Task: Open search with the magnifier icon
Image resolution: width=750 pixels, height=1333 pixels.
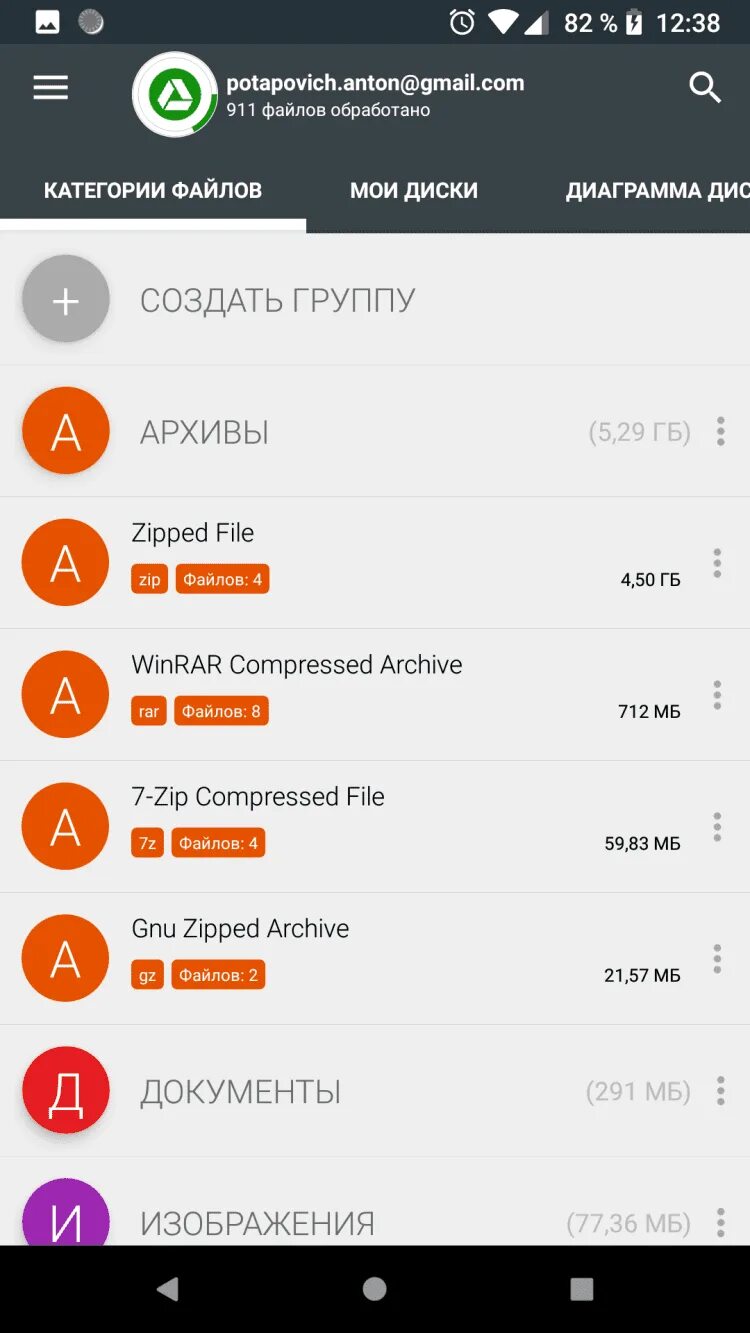Action: 705,88
